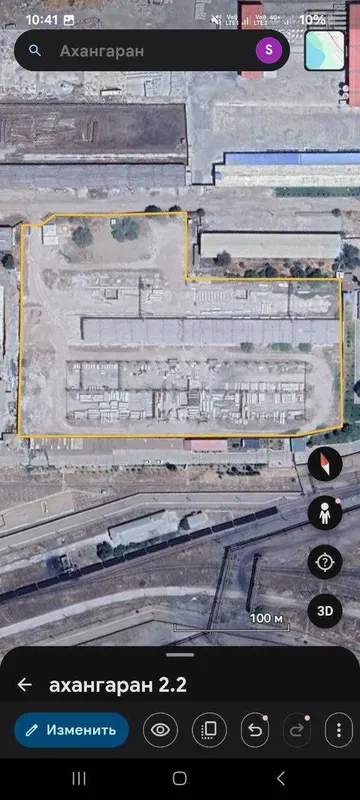Open the map style thumbnail
Screen dimensions: 360x800
tap(324, 50)
